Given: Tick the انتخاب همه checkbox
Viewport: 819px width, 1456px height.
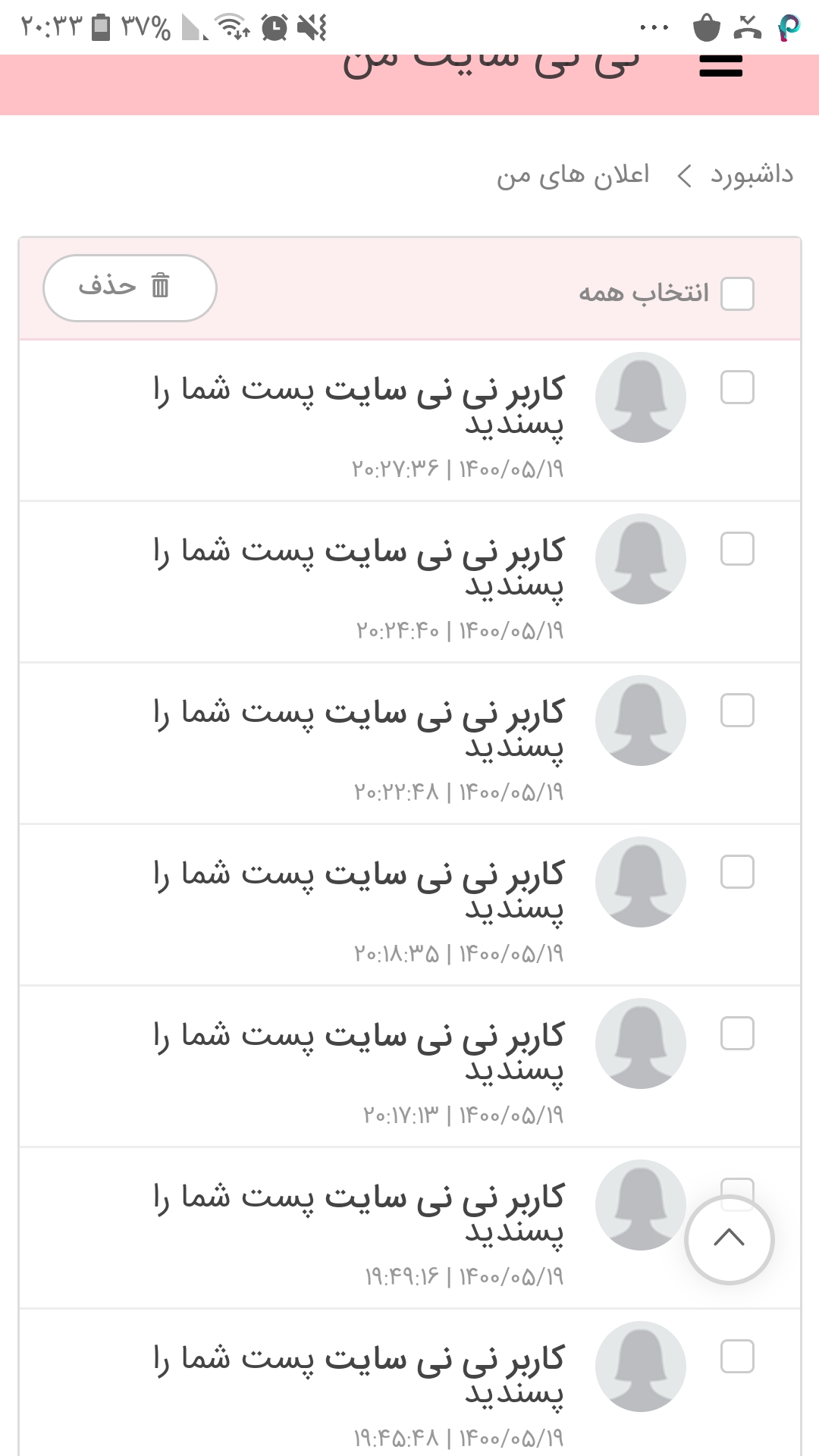Looking at the screenshot, I should (737, 294).
